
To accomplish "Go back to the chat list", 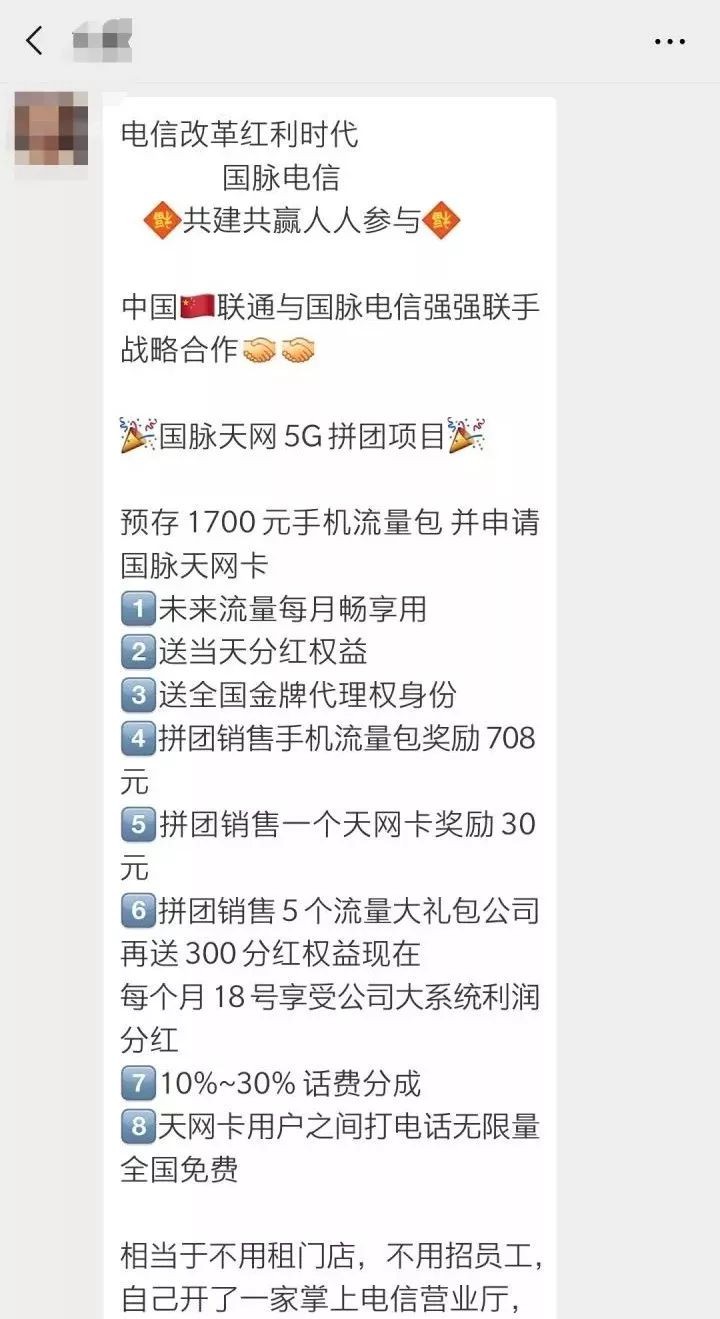I will point(35,41).
